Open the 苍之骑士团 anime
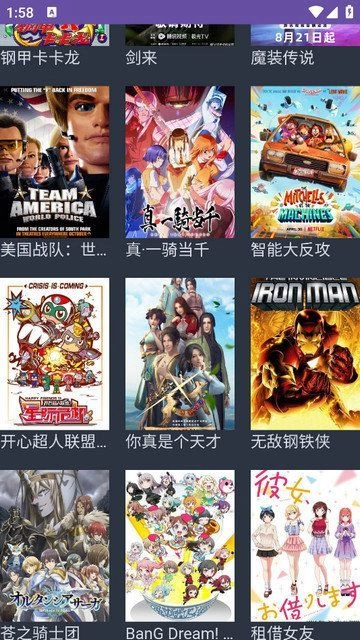The width and height of the screenshot is (360, 640). (x=54, y=546)
